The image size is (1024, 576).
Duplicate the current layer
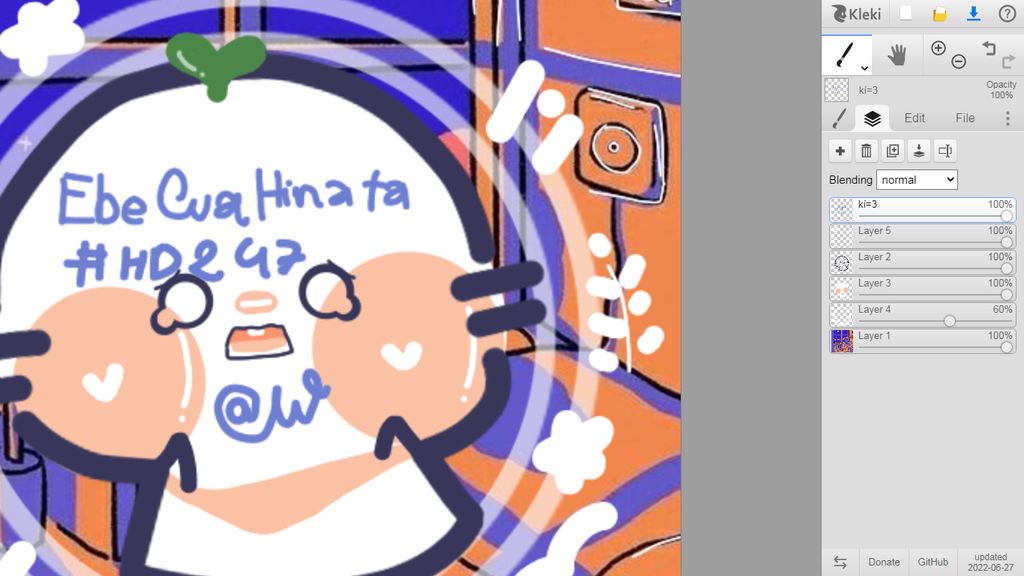[x=892, y=151]
